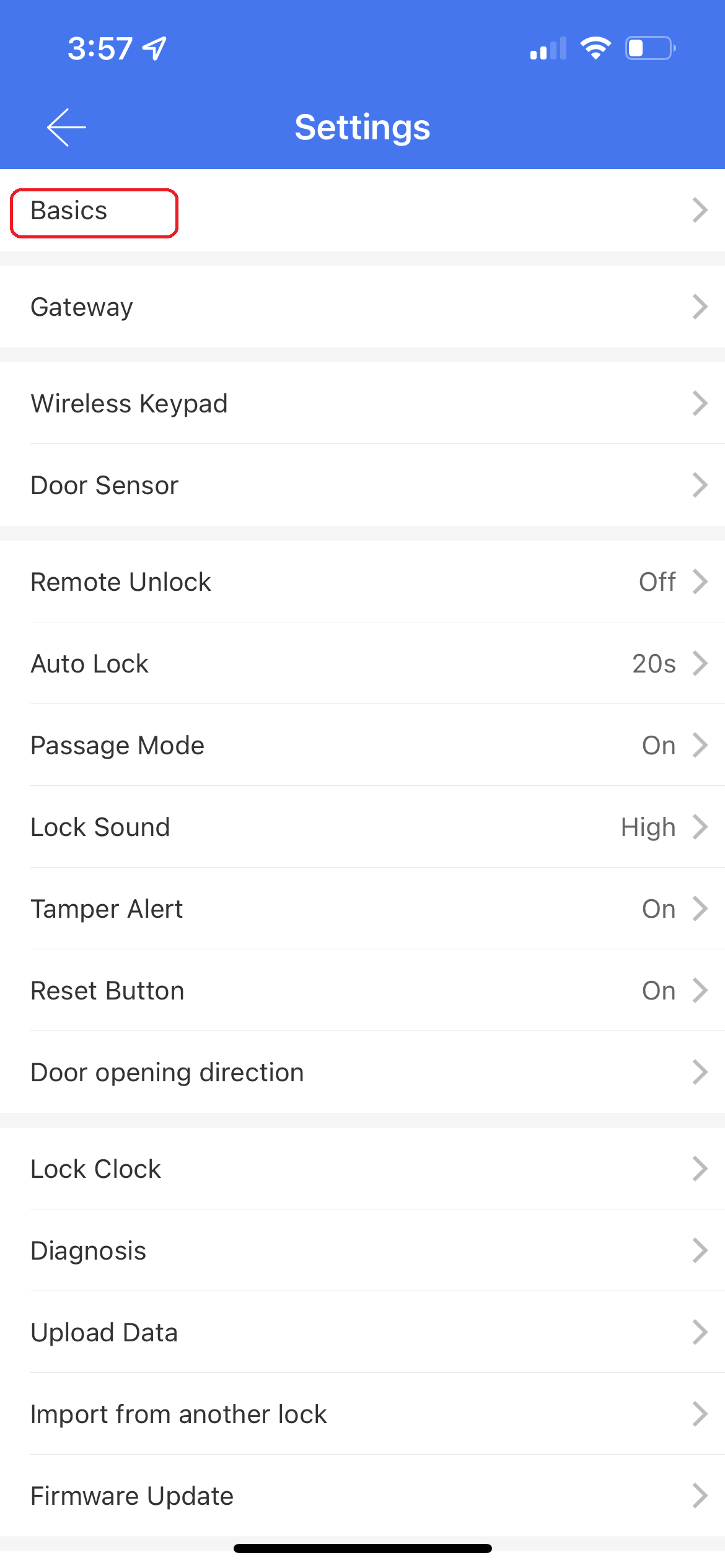The width and height of the screenshot is (725, 1568).
Task: Adjust the Lock Sound level
Action: (x=362, y=827)
